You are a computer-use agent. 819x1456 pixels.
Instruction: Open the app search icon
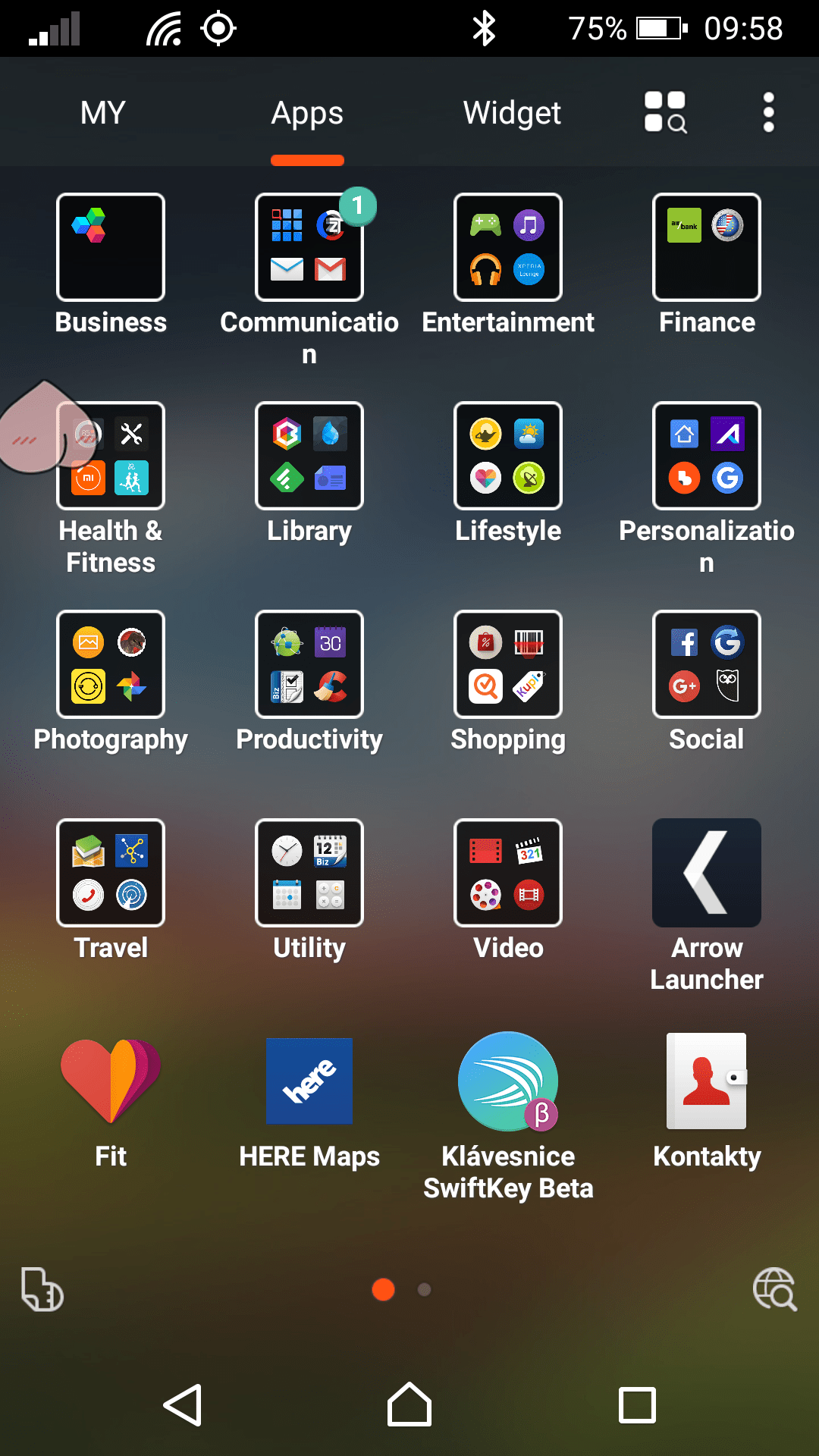pyautogui.click(x=665, y=113)
